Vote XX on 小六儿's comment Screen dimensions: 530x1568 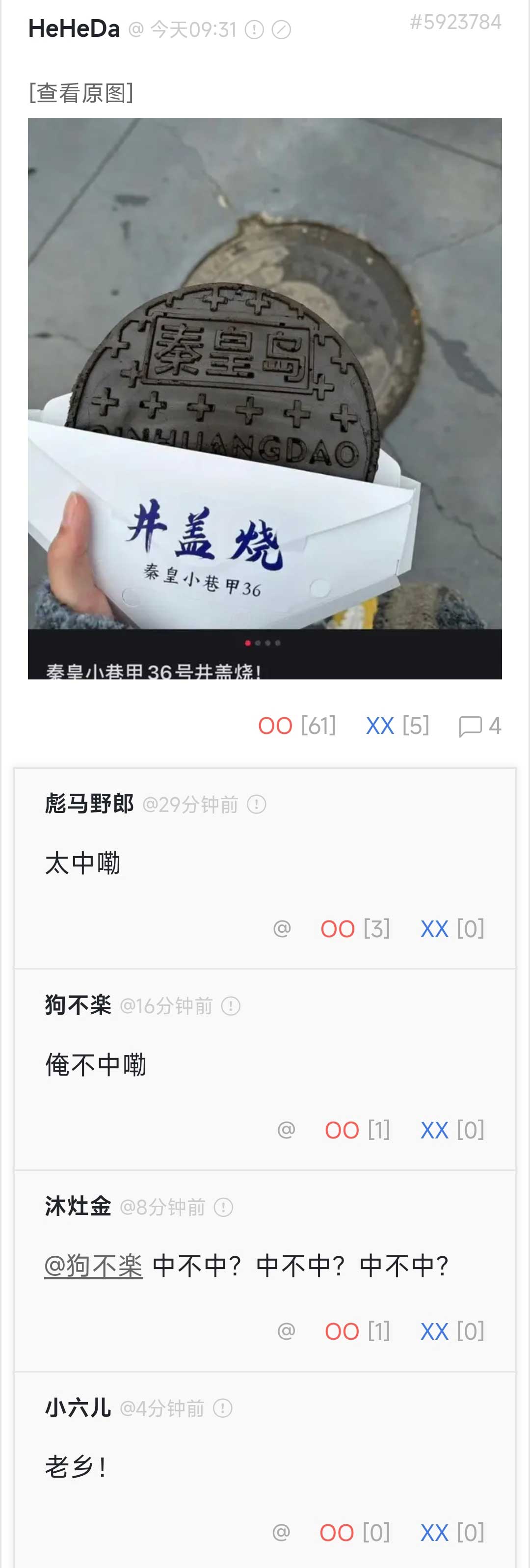pos(434,1533)
